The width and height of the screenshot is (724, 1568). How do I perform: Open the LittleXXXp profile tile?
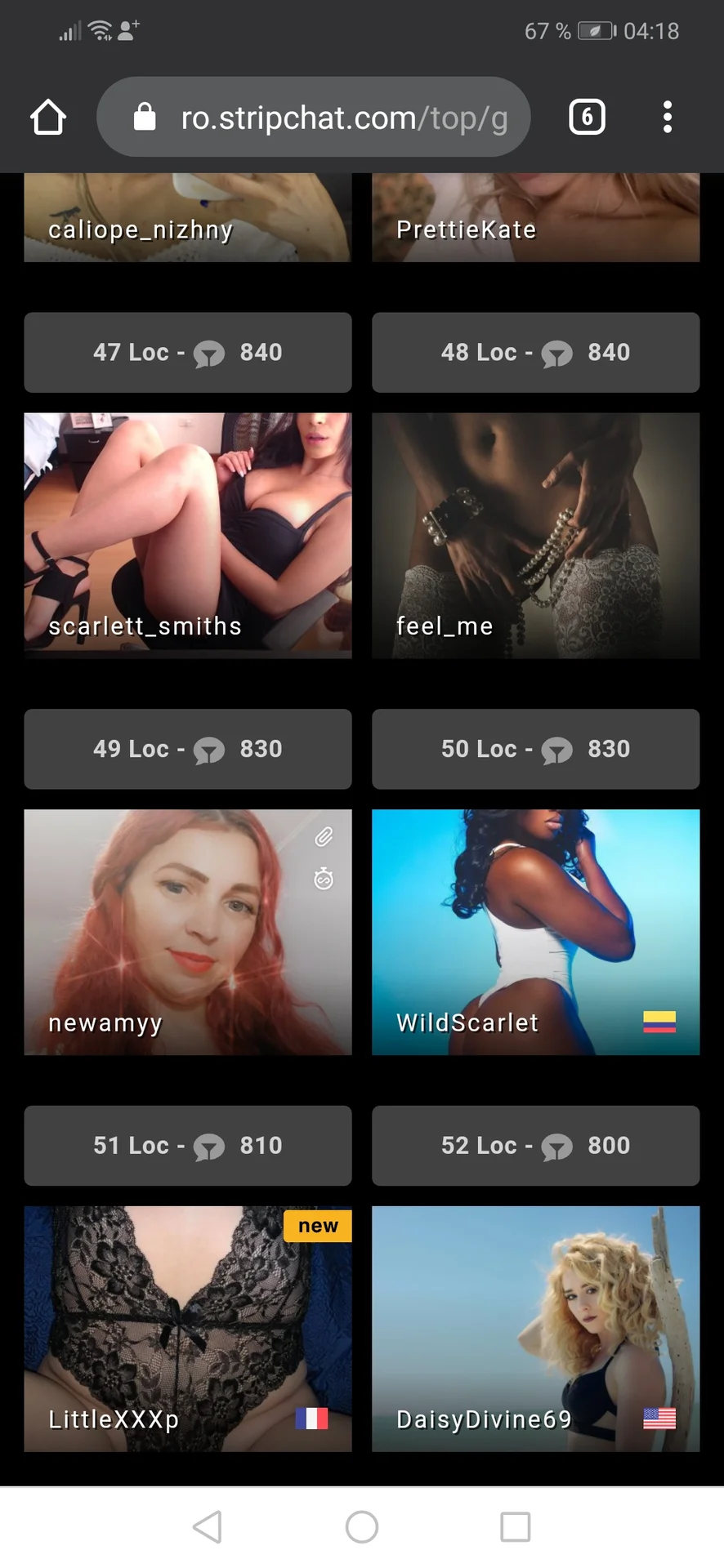188,1329
